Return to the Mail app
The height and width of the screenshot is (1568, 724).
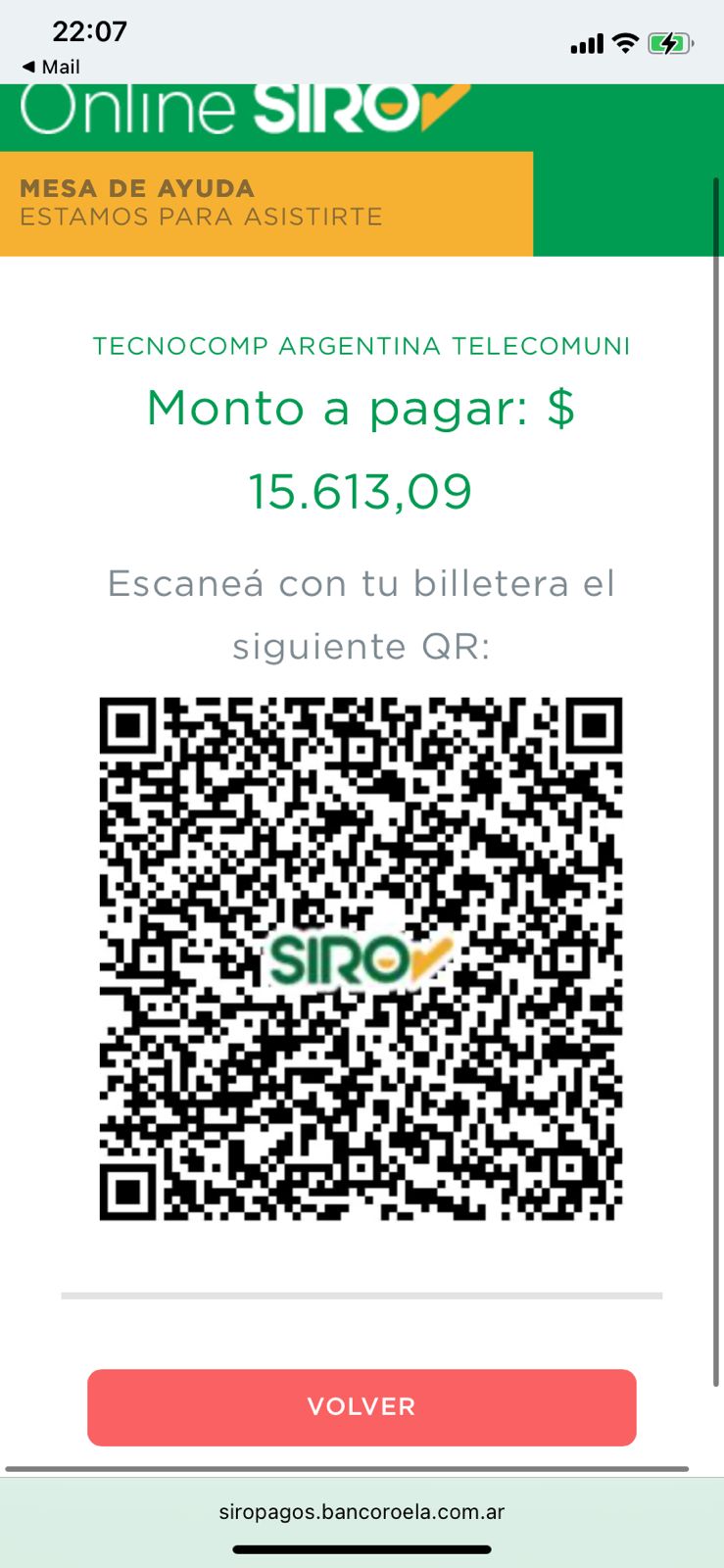[51, 67]
